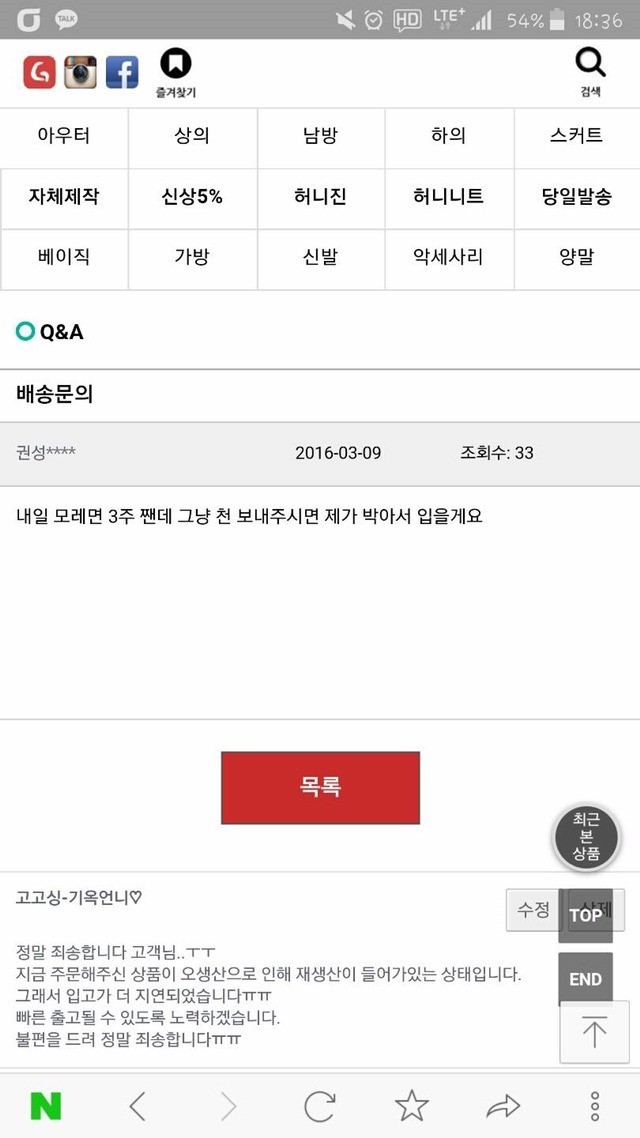Screen dimensions: 640x1138
Task: Tap the red 목록 button
Action: [x=320, y=788]
